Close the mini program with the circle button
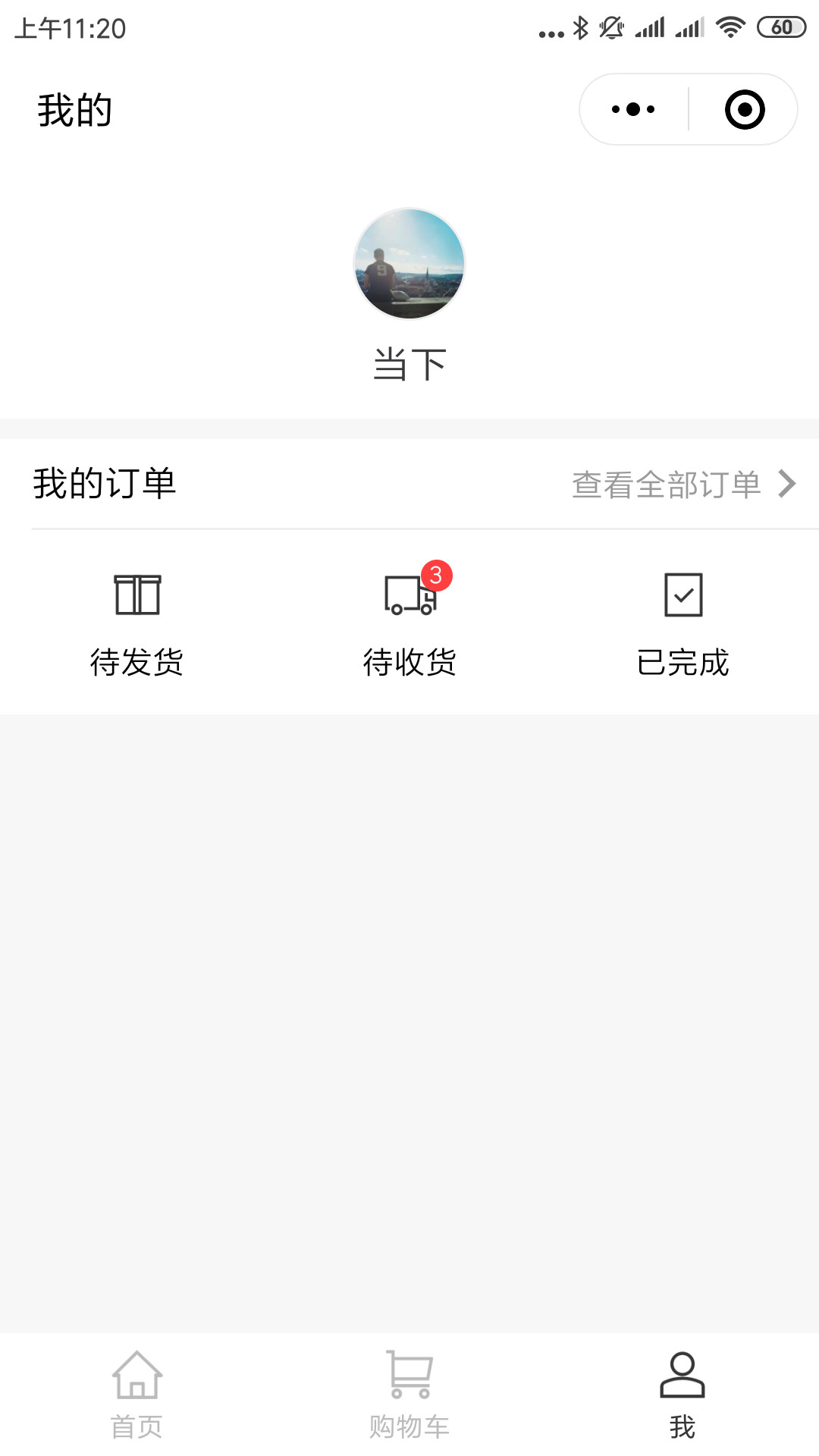The width and height of the screenshot is (819, 1456). point(744,109)
